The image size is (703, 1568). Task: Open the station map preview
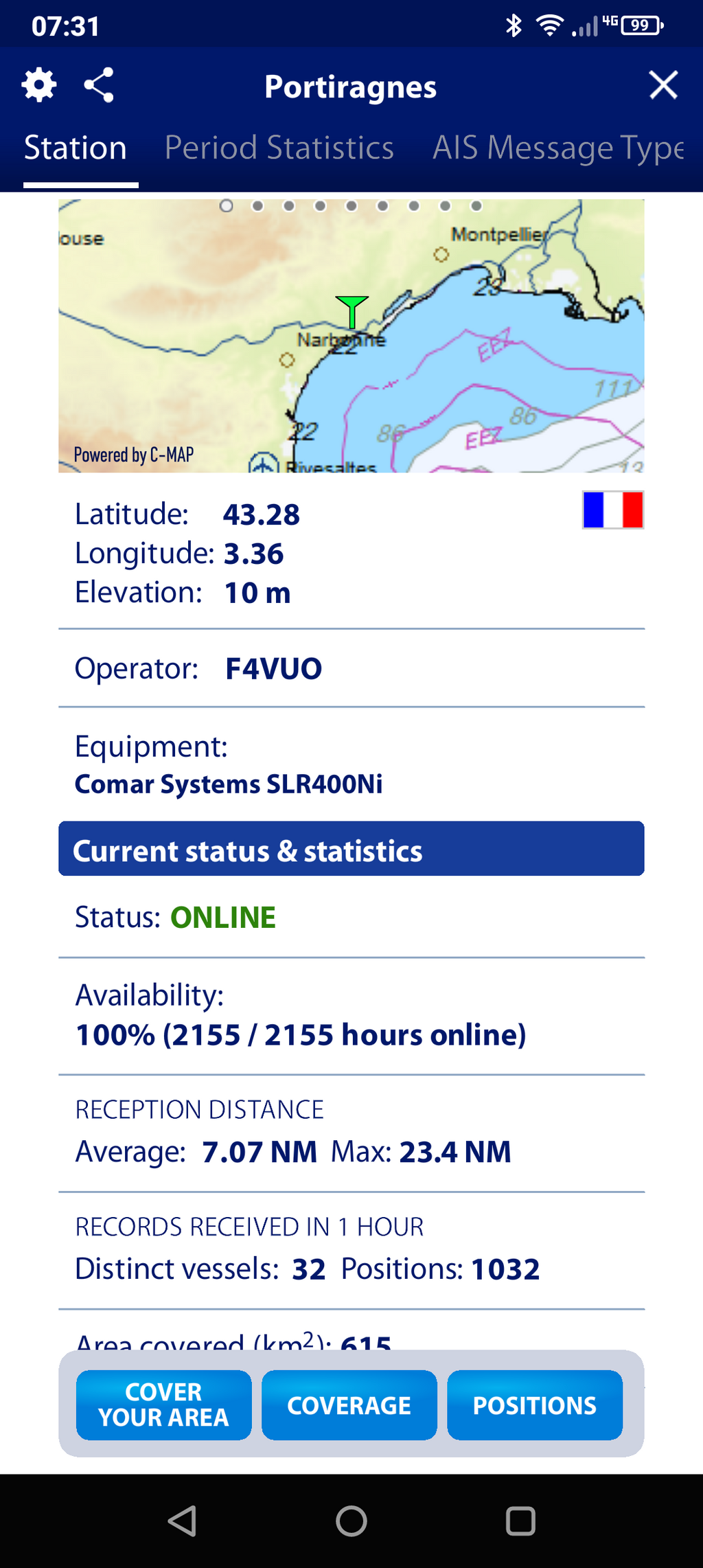pos(351,336)
